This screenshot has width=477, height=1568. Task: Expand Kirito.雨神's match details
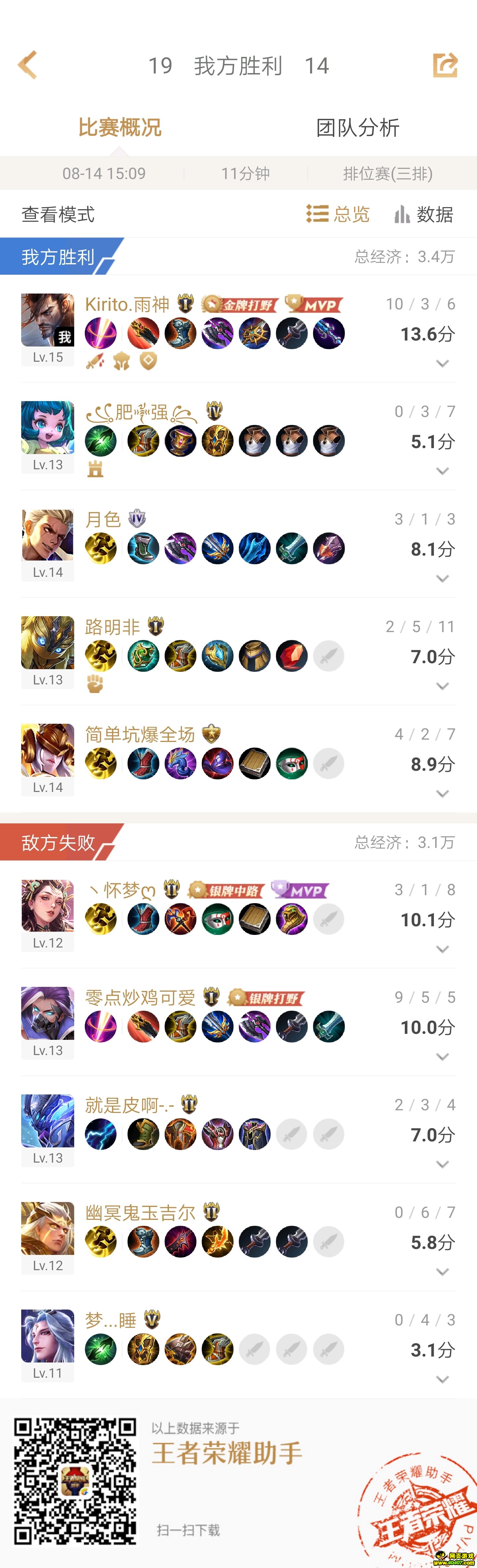(x=443, y=363)
